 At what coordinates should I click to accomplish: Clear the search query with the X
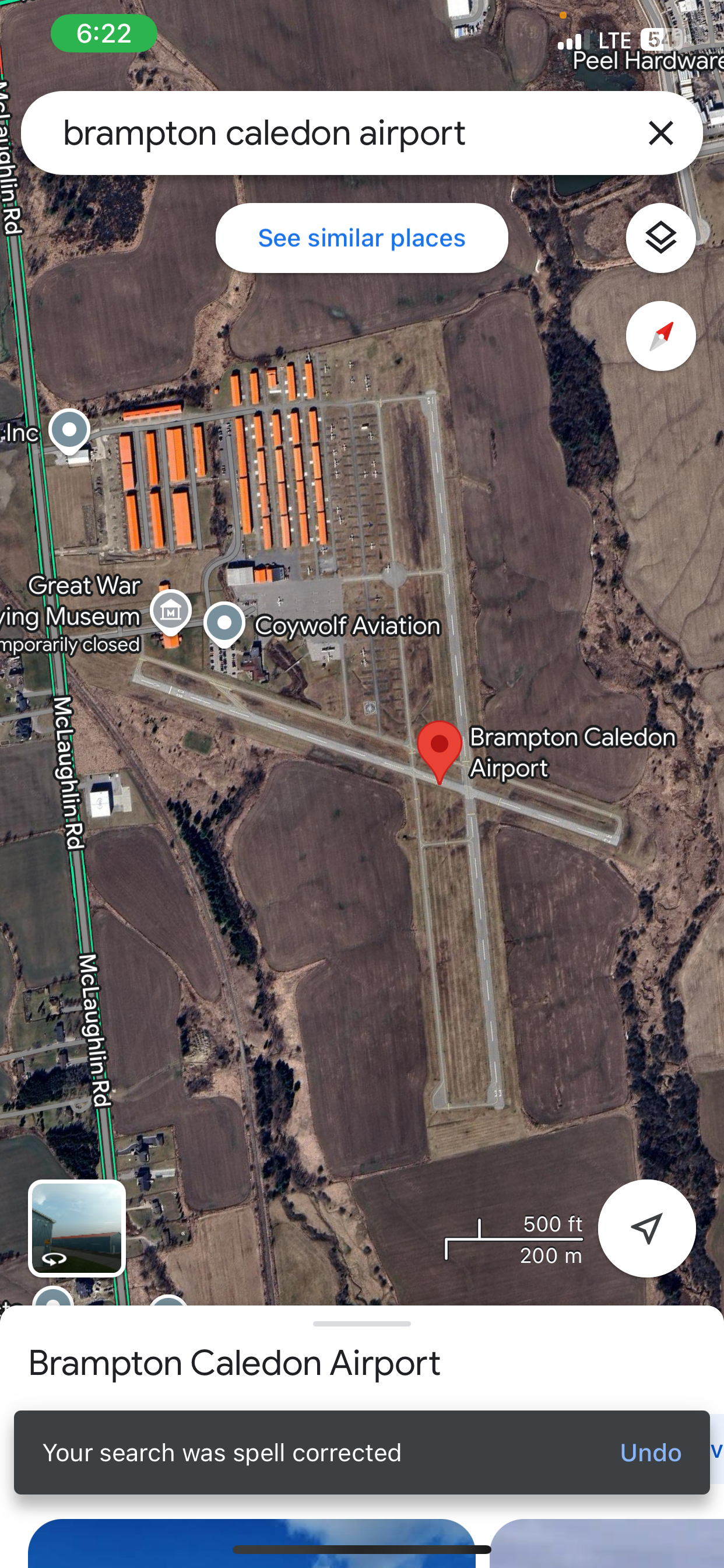pyautogui.click(x=660, y=132)
